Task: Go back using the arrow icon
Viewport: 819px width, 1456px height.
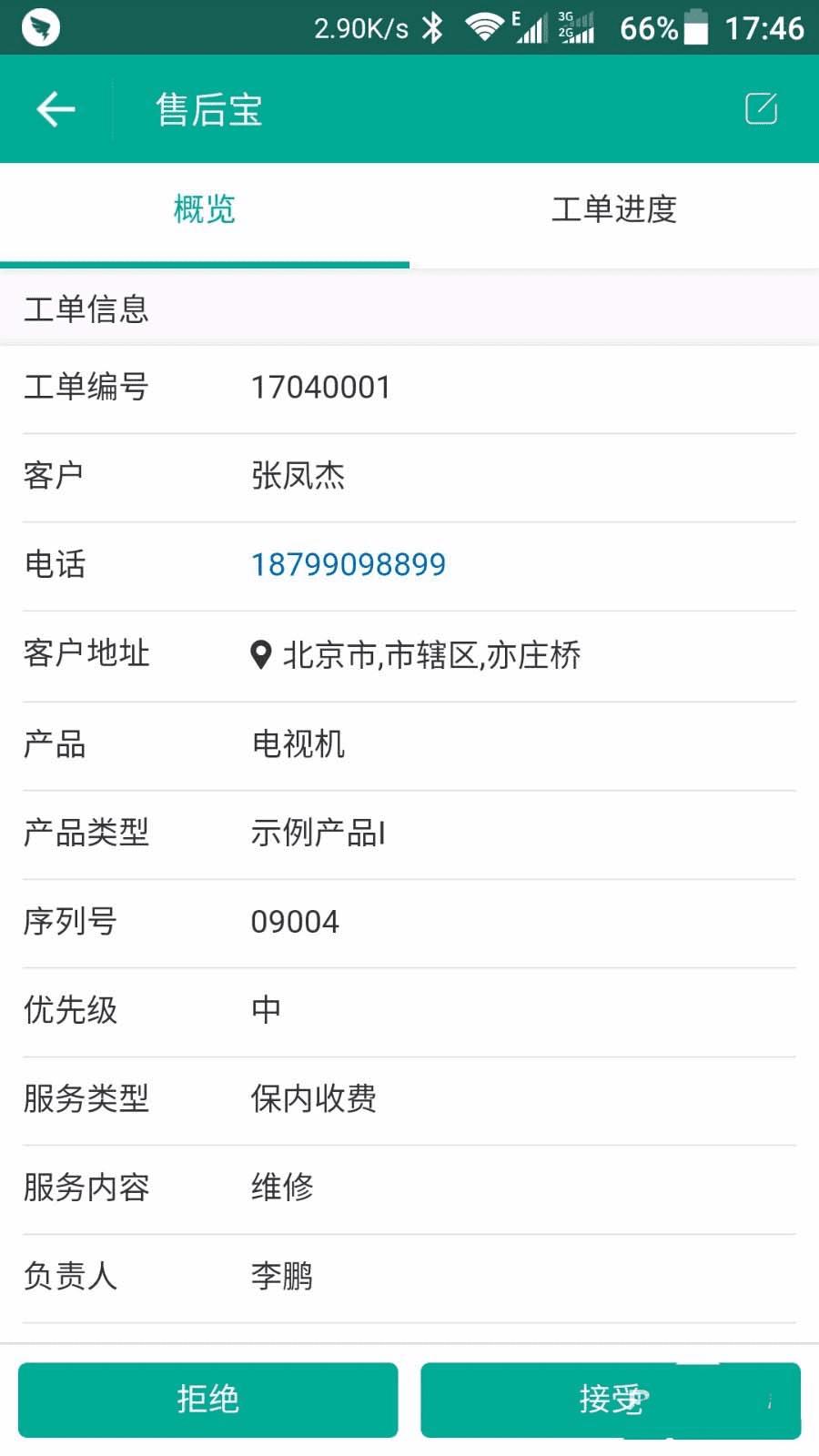Action: coord(56,109)
